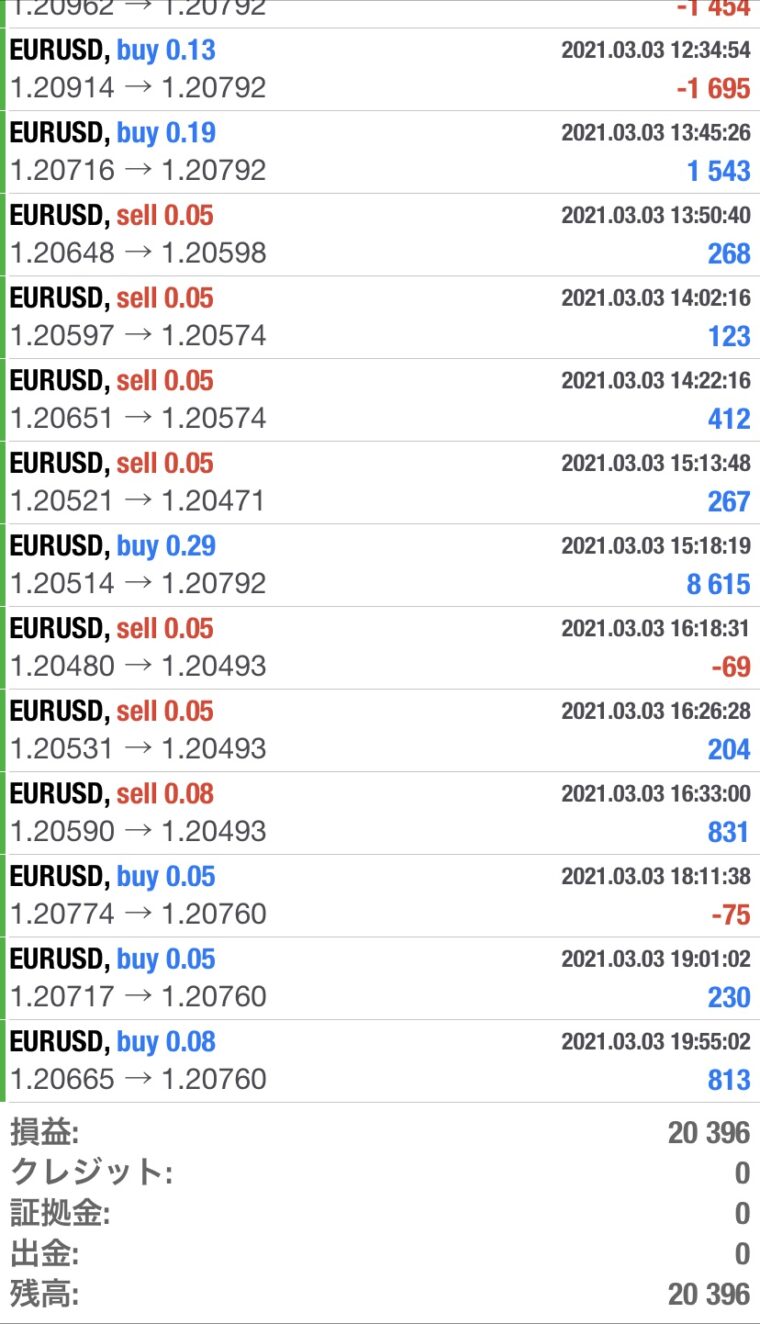Show details of the buy 0.08 trade
760x1324 pixels.
(380, 1062)
